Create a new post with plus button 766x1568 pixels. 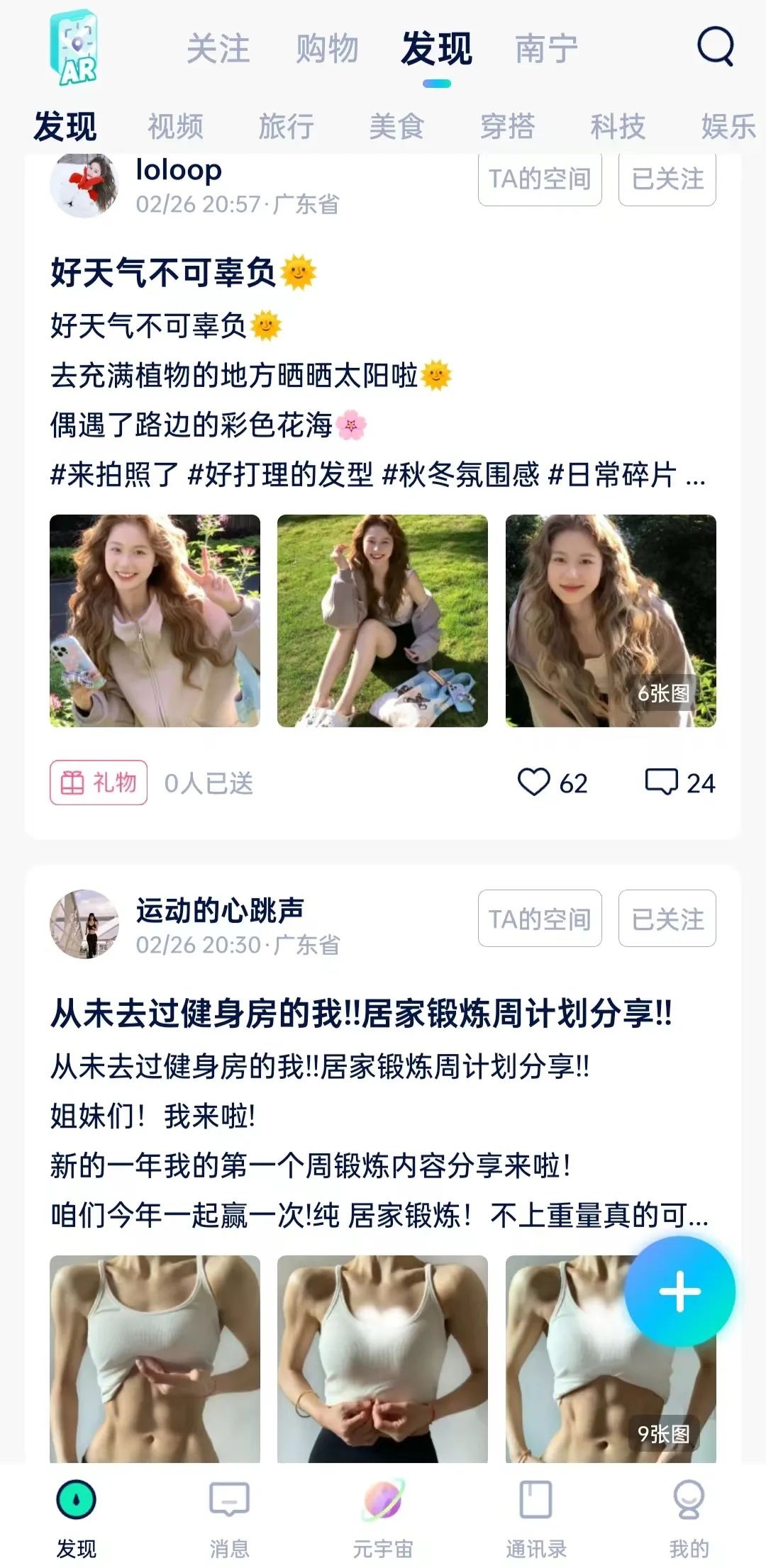(x=679, y=1292)
